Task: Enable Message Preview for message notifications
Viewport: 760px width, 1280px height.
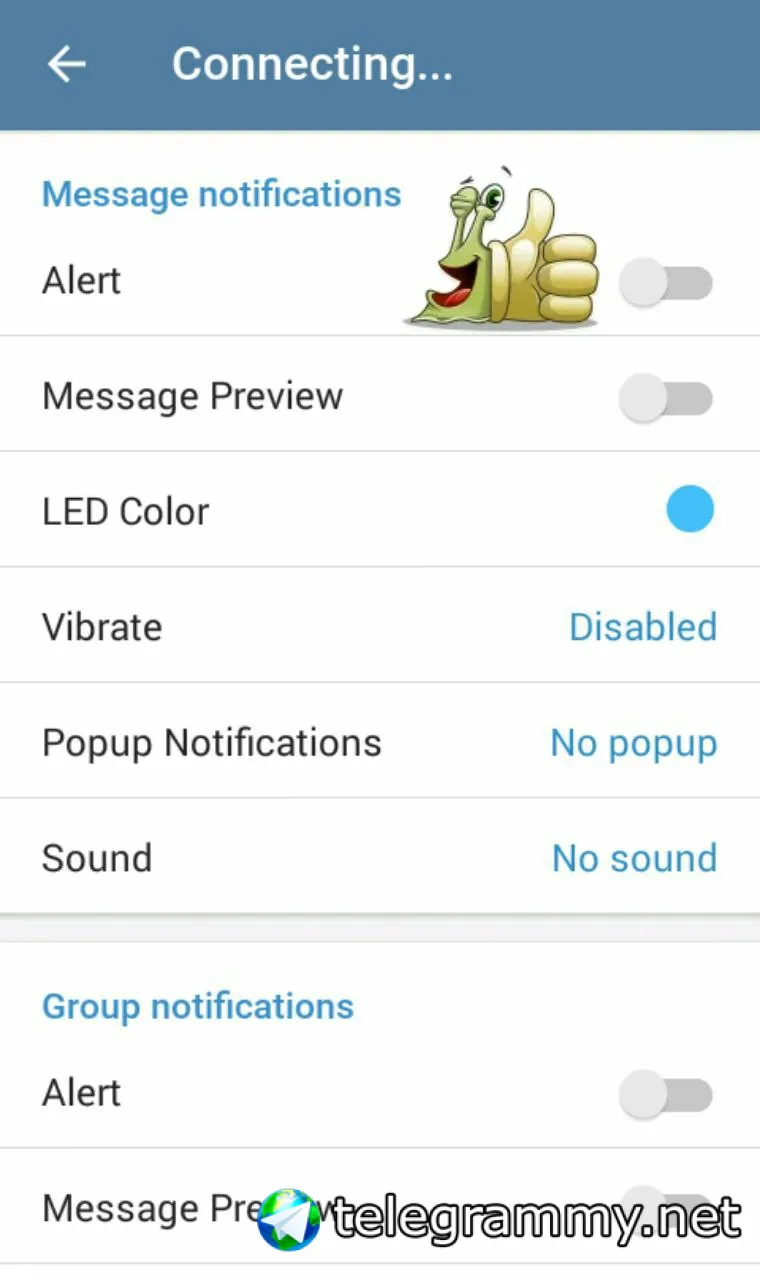Action: click(665, 398)
